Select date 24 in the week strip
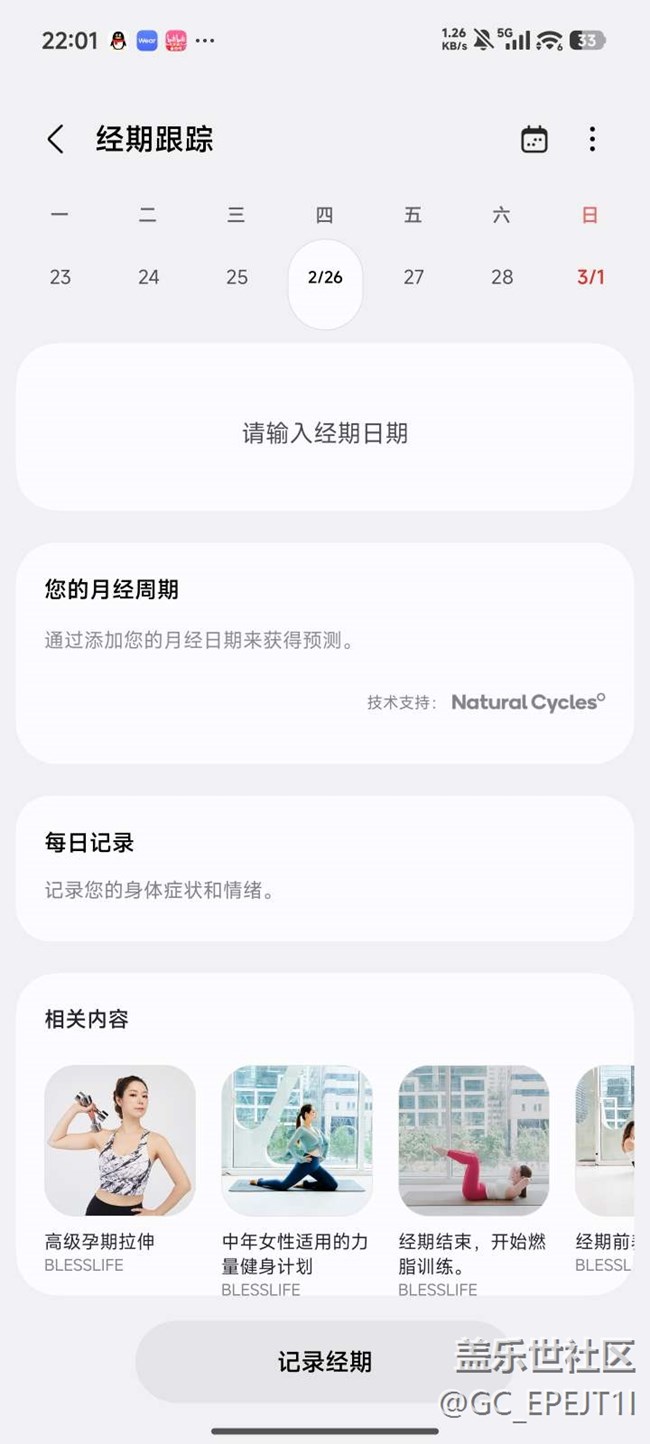The height and width of the screenshot is (1444, 650). [x=148, y=277]
